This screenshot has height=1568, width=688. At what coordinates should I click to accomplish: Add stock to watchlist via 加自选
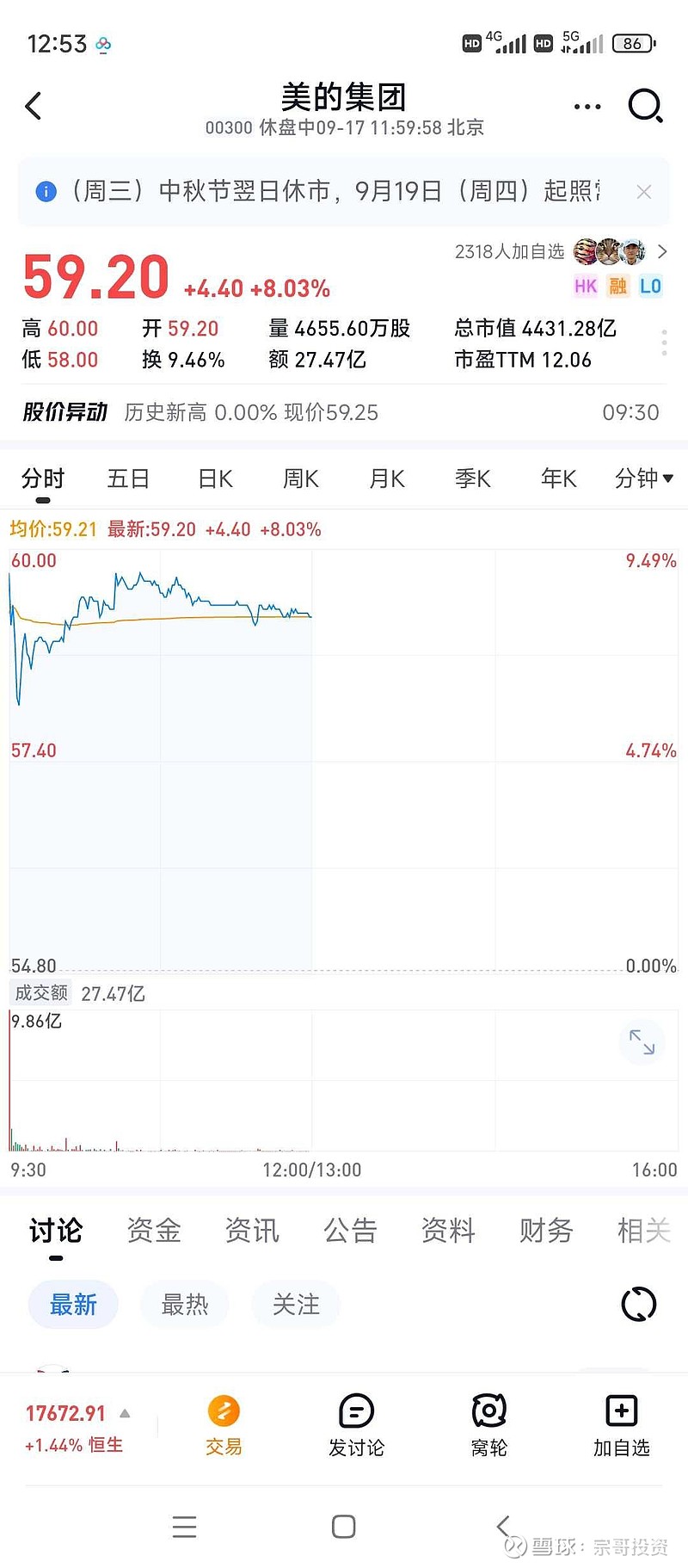pyautogui.click(x=621, y=1426)
